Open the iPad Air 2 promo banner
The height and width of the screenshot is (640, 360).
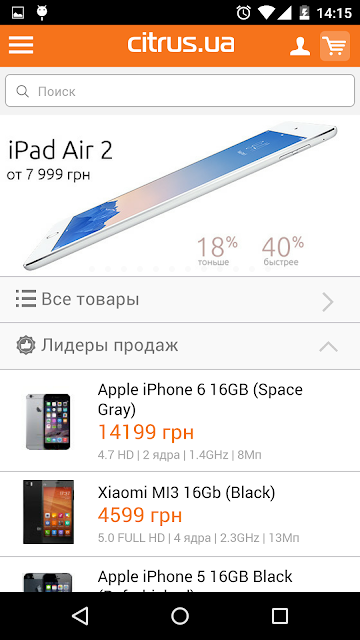[x=180, y=196]
